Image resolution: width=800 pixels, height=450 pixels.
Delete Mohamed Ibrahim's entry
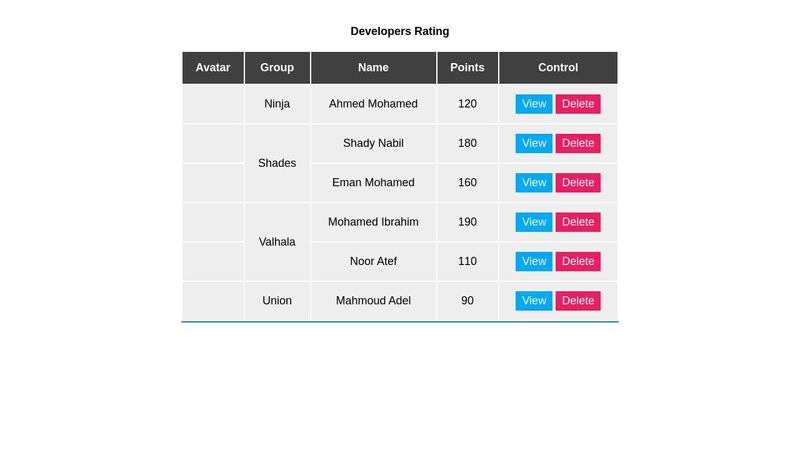pyautogui.click(x=578, y=222)
